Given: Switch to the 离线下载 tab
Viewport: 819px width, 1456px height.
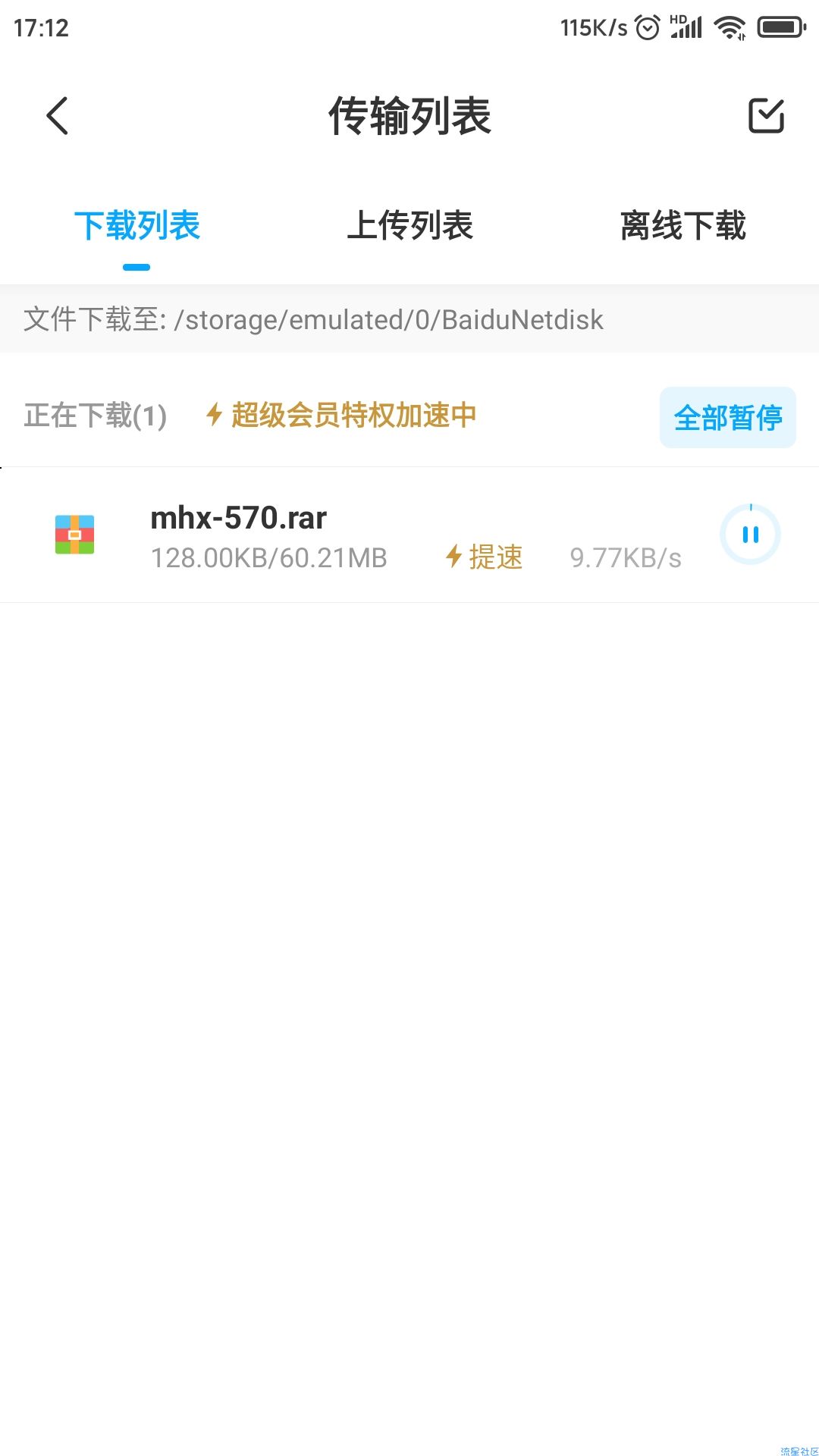Looking at the screenshot, I should (682, 226).
